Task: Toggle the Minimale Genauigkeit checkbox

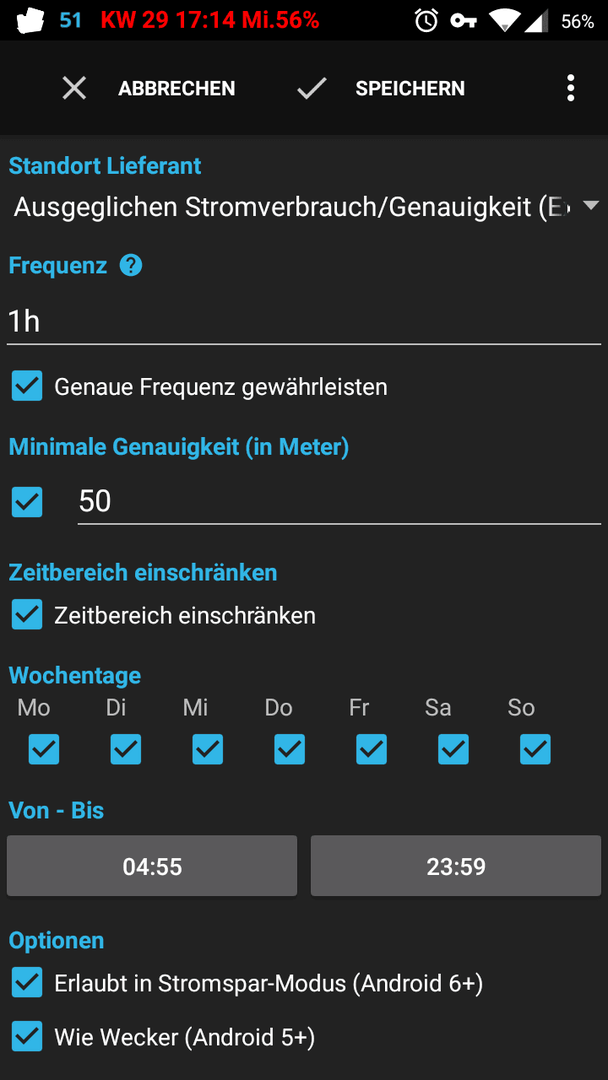Action: (x=27, y=502)
